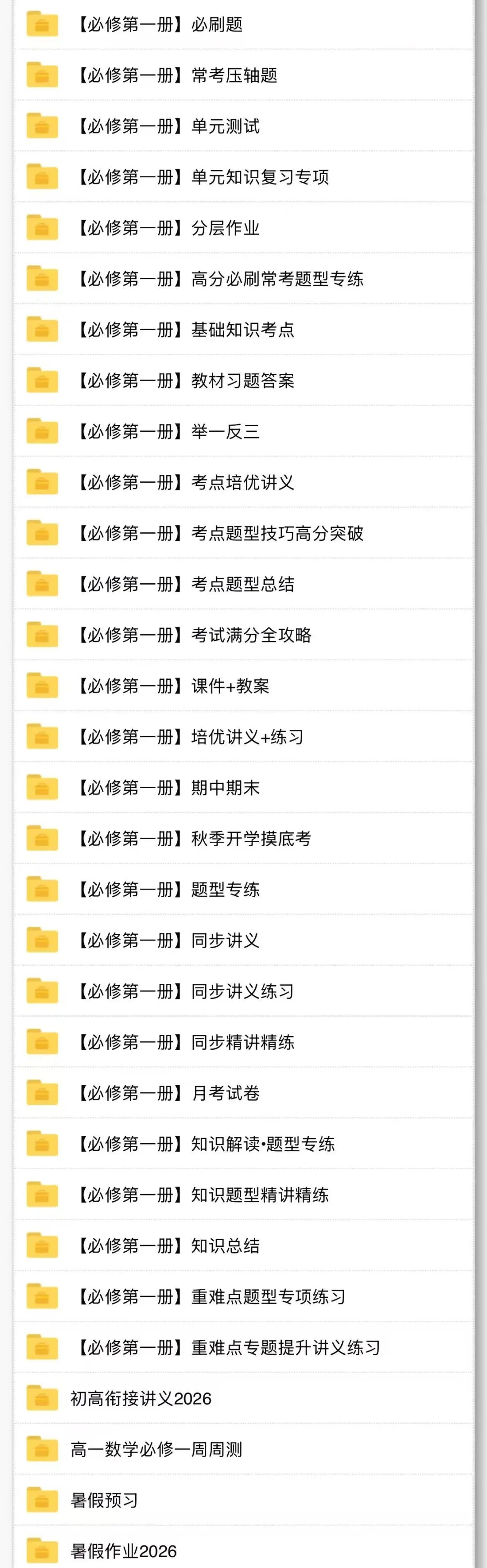Open the 【必修第一册】秋季开学摸底考 folder

tap(243, 838)
